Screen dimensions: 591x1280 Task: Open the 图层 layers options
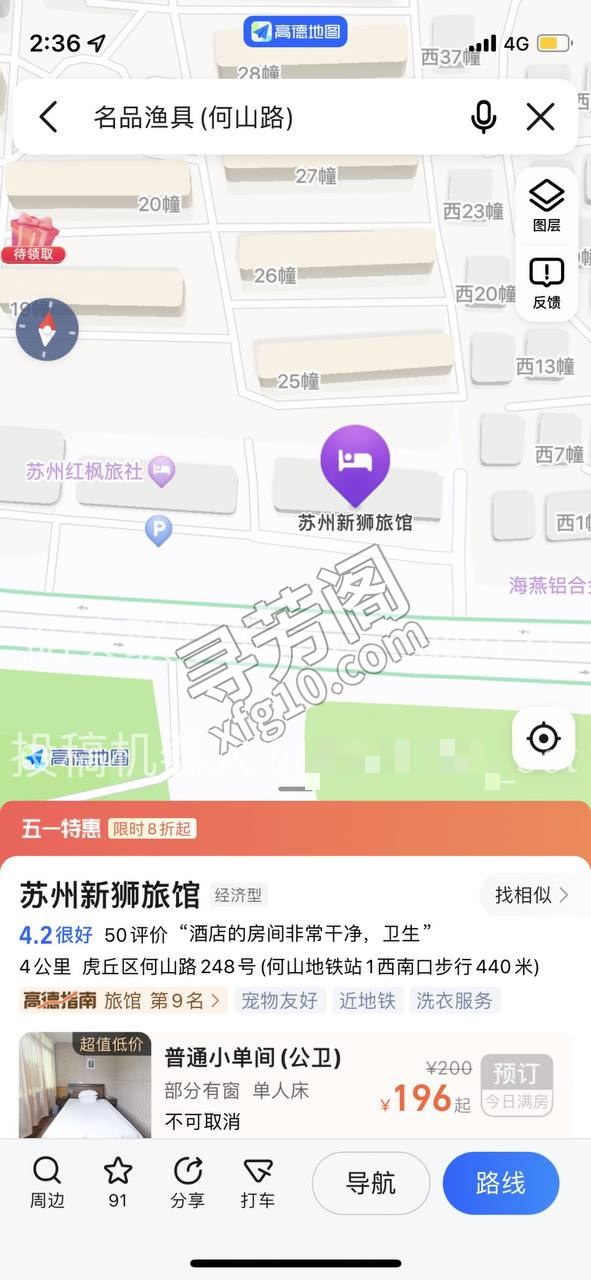point(547,206)
